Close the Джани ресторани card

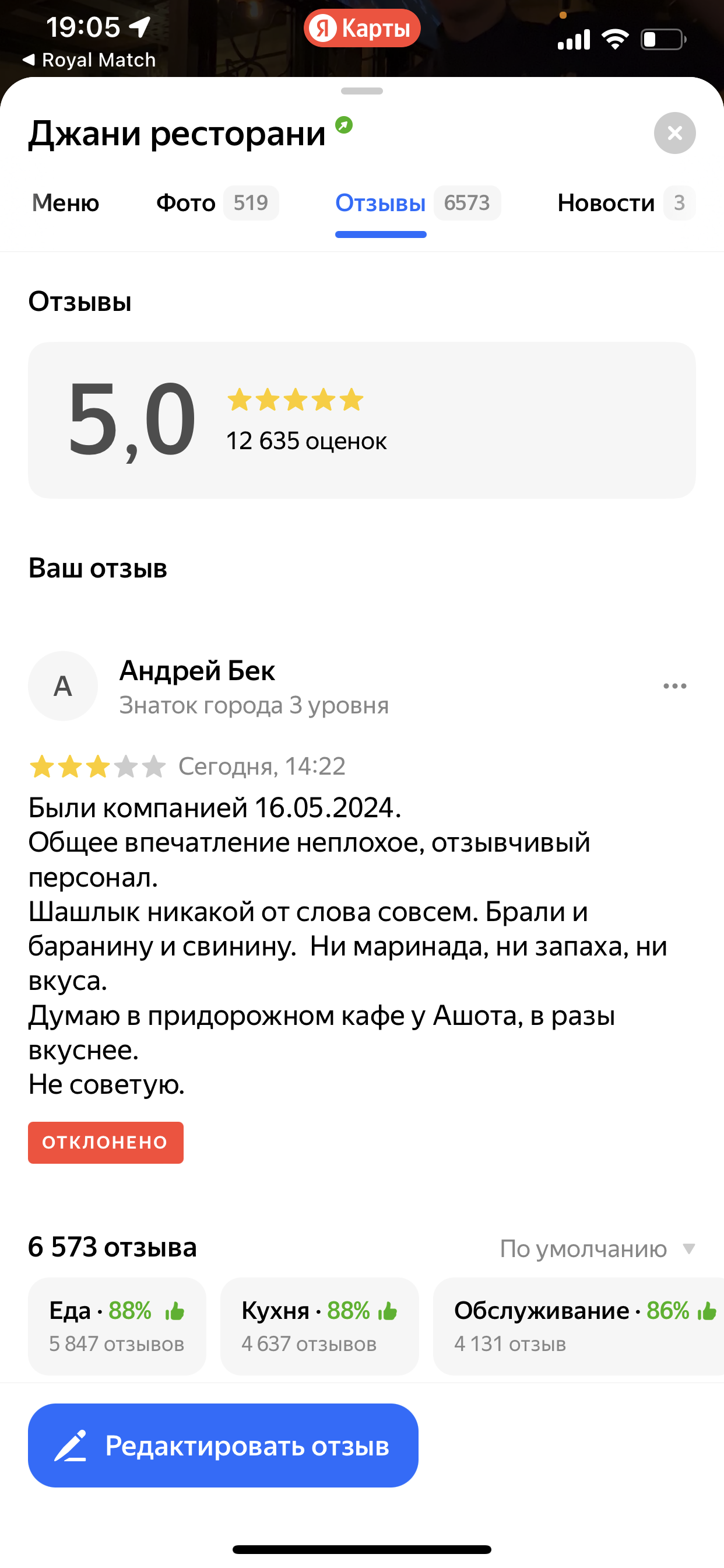click(x=674, y=134)
